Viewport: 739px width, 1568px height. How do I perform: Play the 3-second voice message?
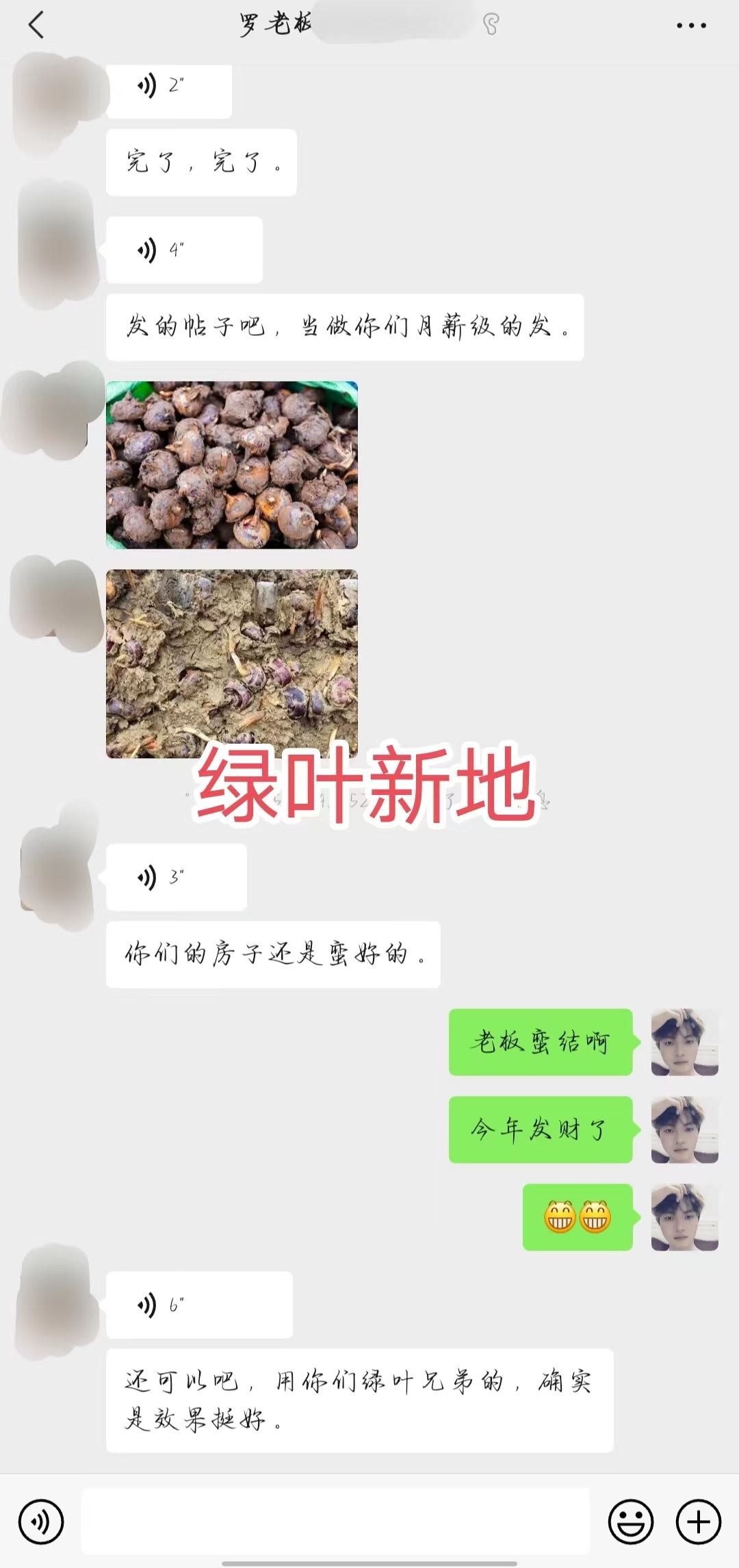(176, 877)
